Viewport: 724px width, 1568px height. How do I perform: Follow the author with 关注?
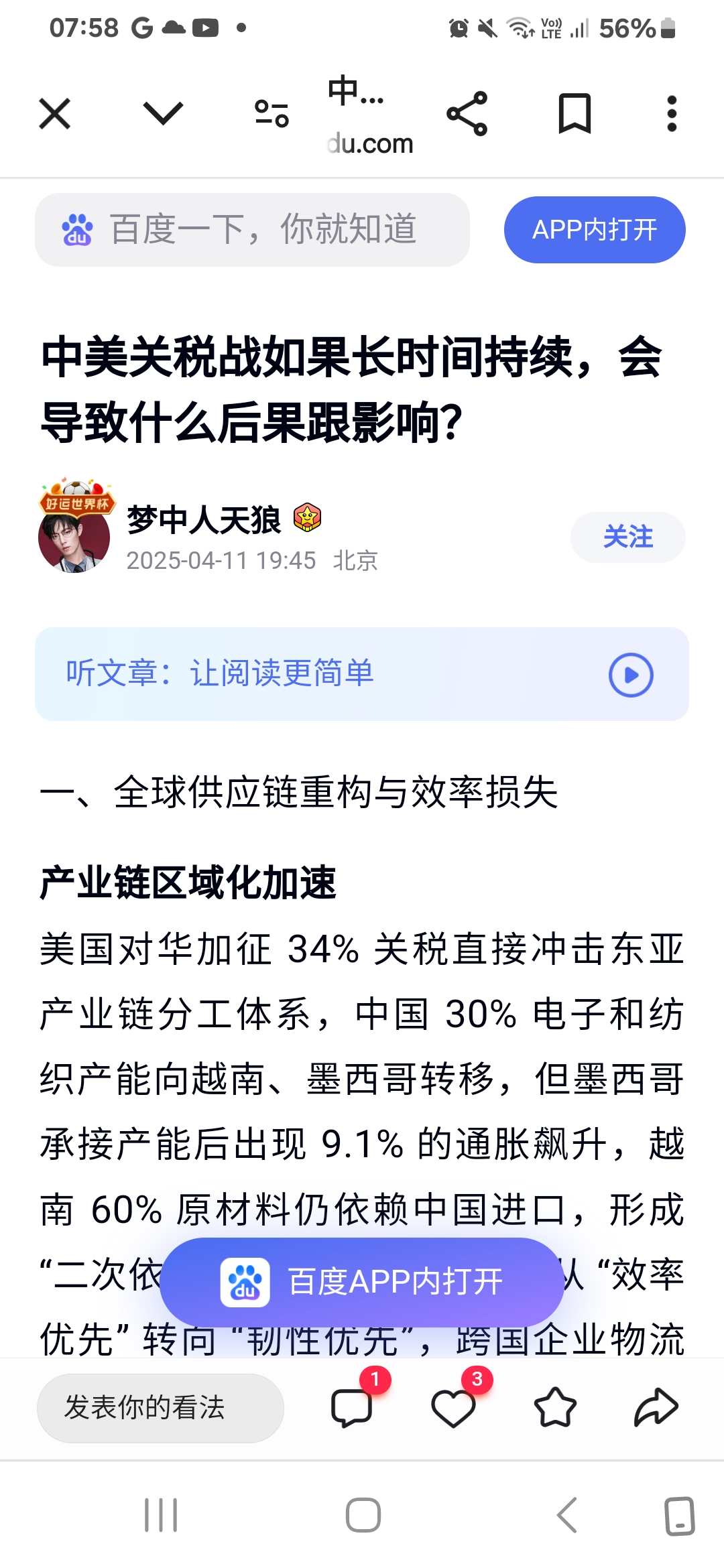(x=627, y=537)
